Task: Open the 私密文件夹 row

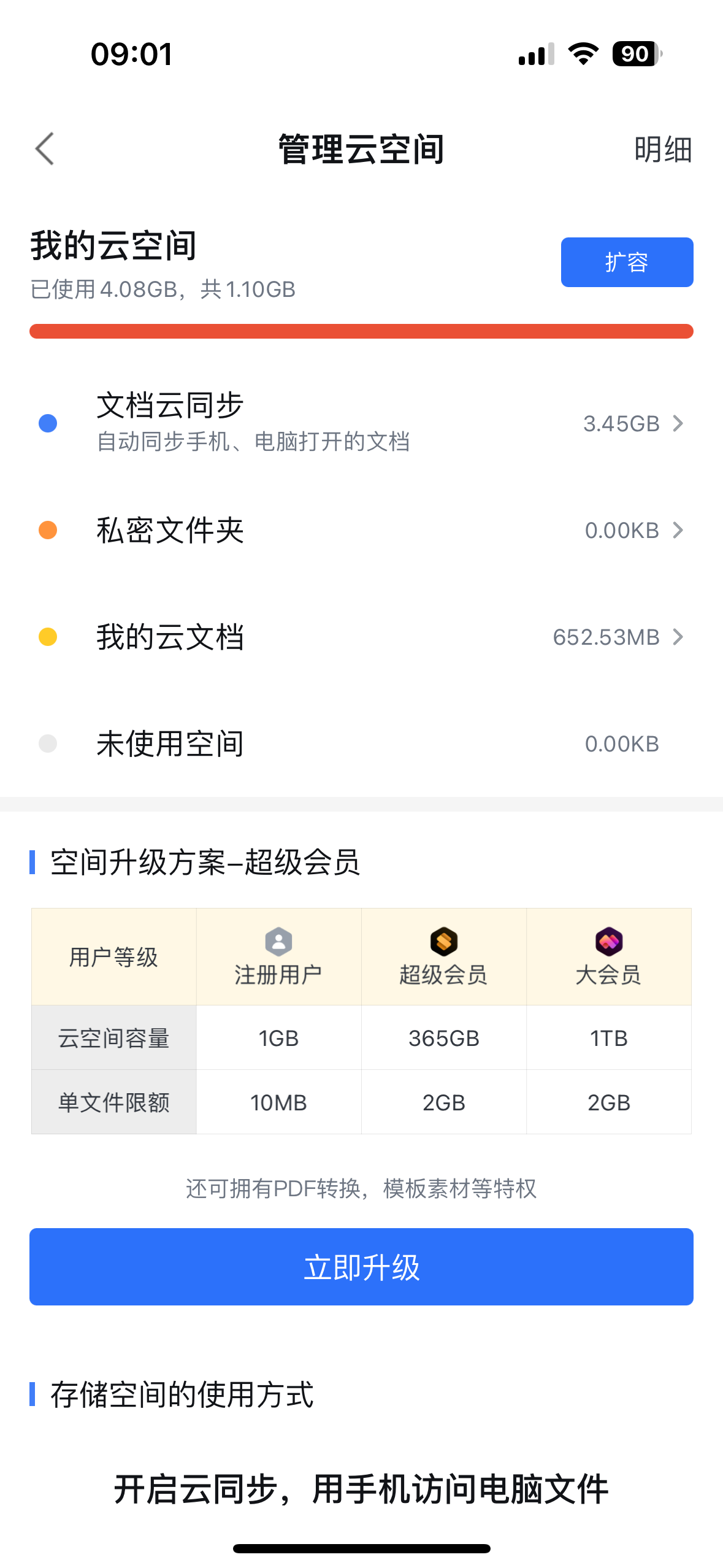Action: click(361, 530)
